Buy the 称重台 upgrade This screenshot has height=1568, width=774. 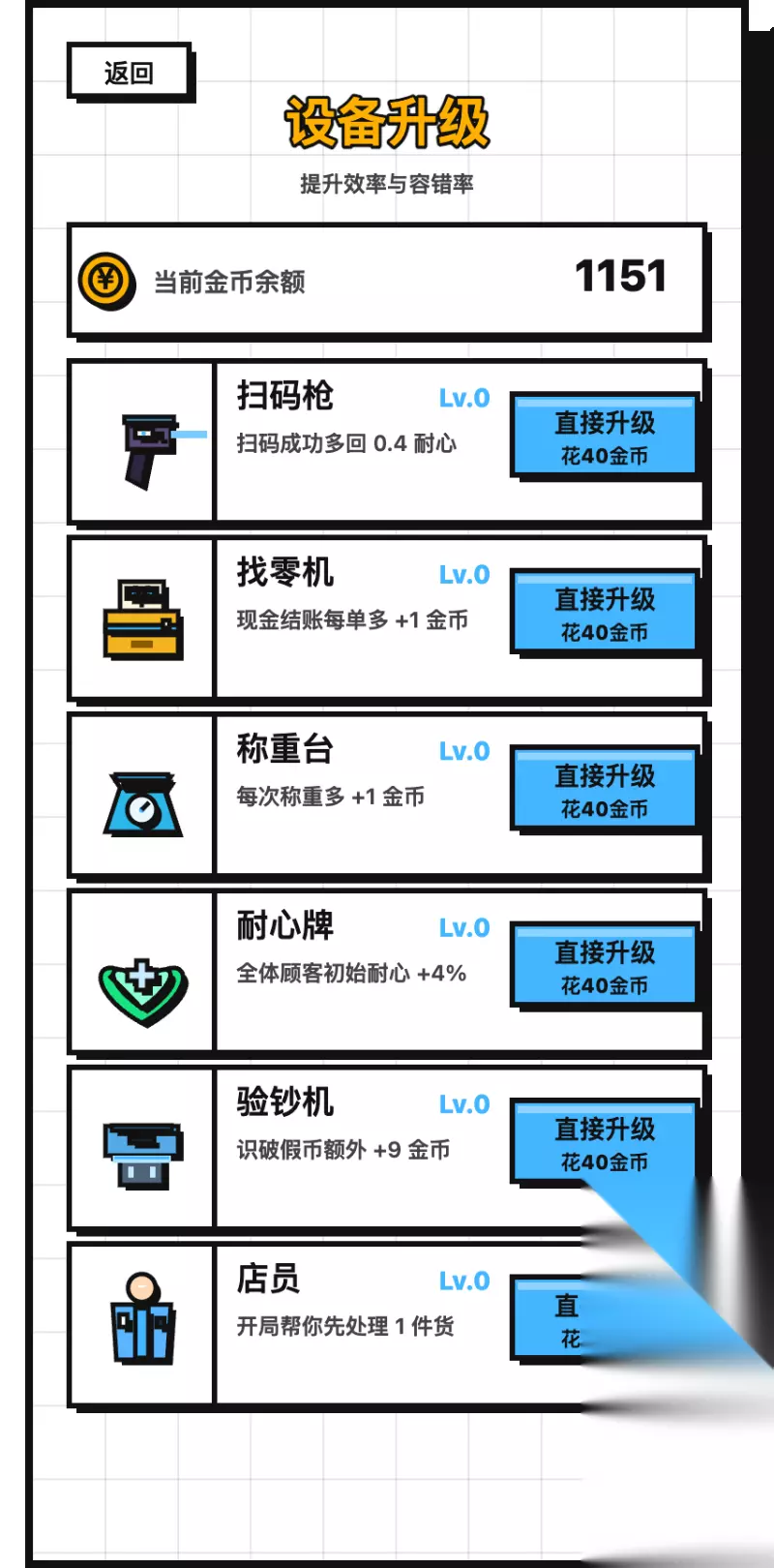605,789
